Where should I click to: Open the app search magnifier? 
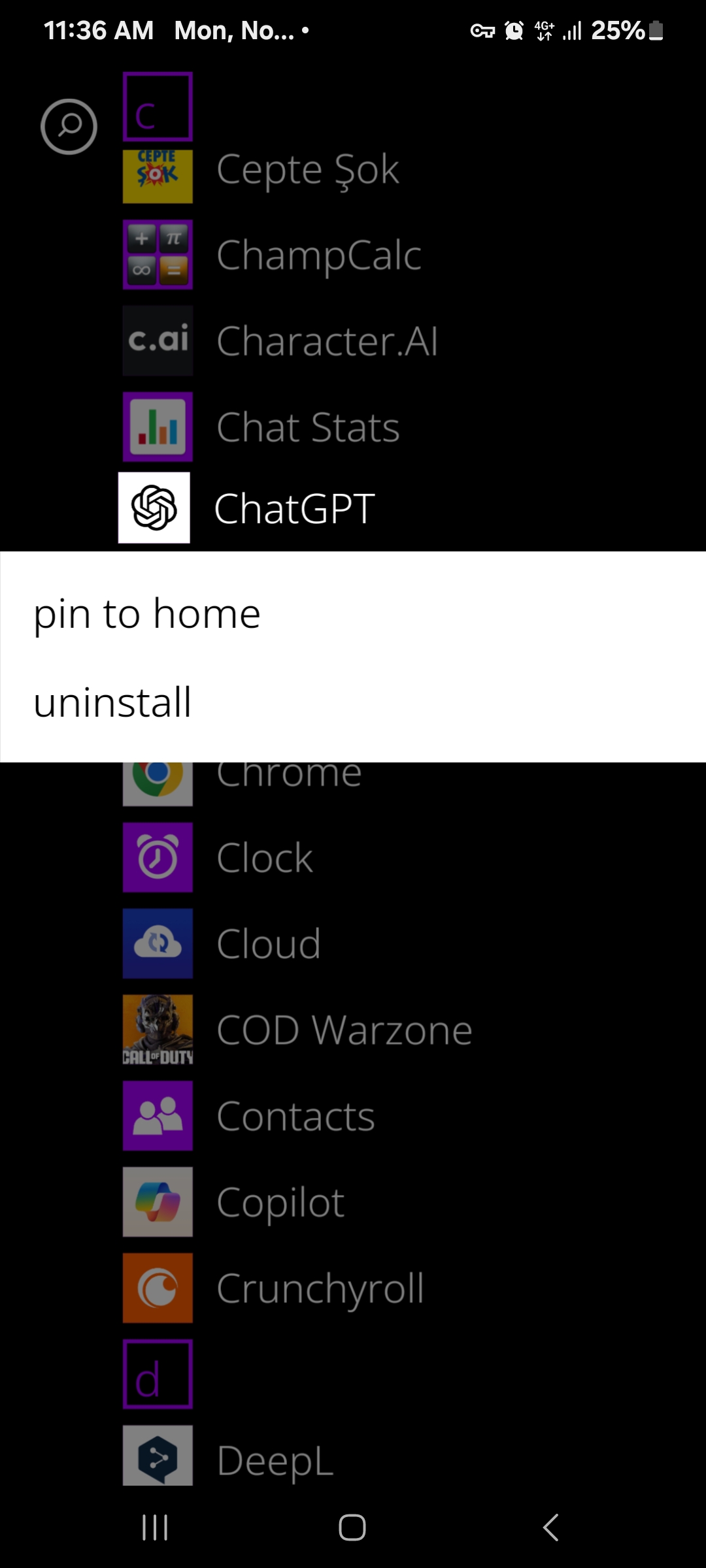(69, 127)
